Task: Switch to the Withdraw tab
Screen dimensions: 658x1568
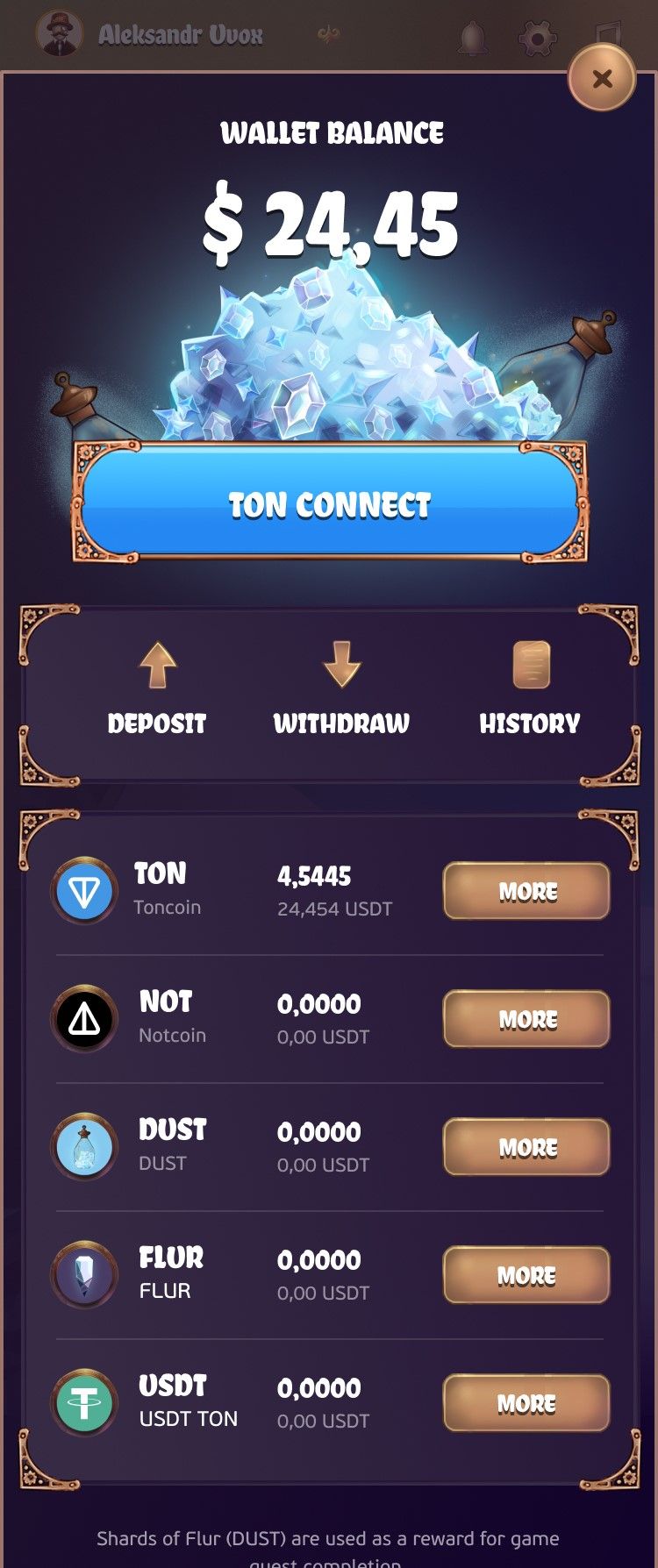Action: (341, 723)
